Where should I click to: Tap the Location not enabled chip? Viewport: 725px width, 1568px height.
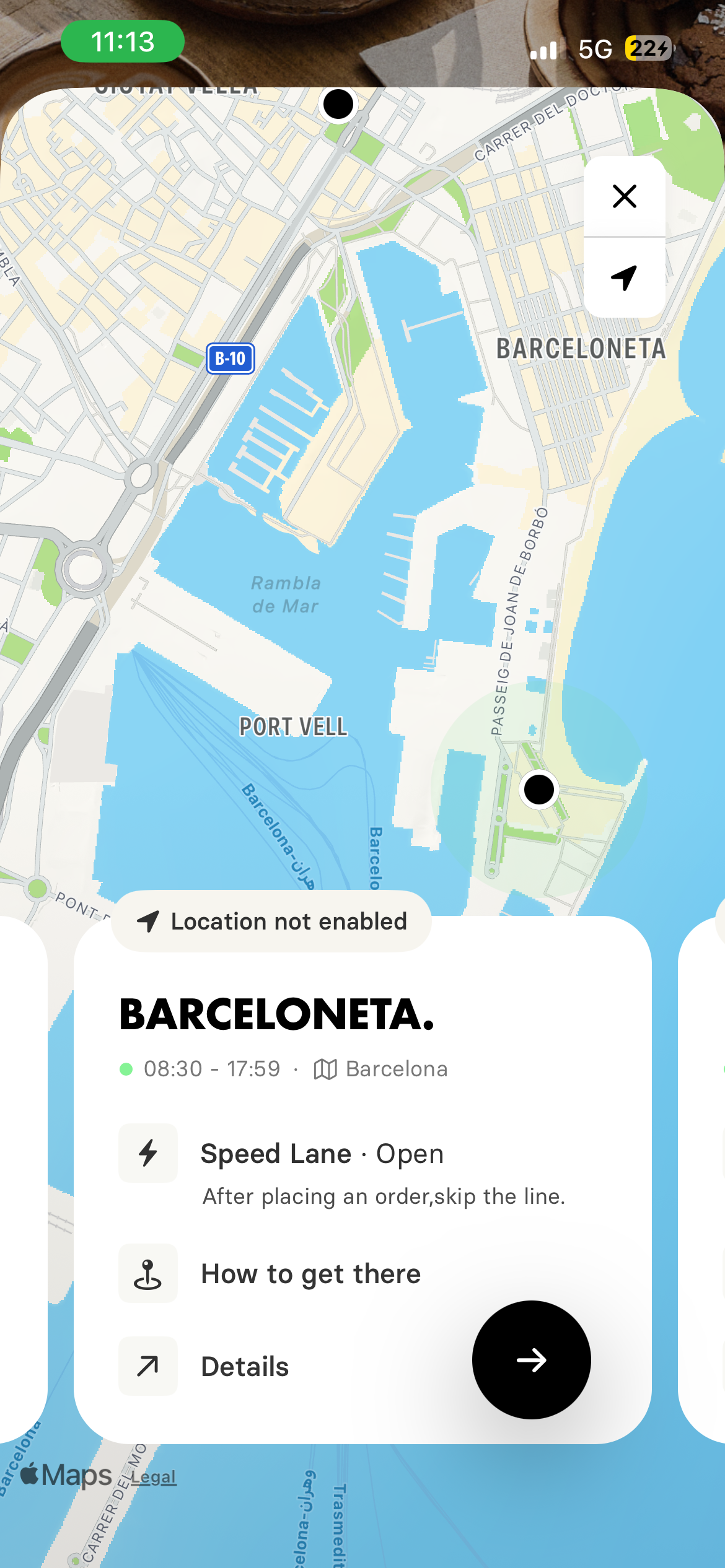[x=271, y=921]
